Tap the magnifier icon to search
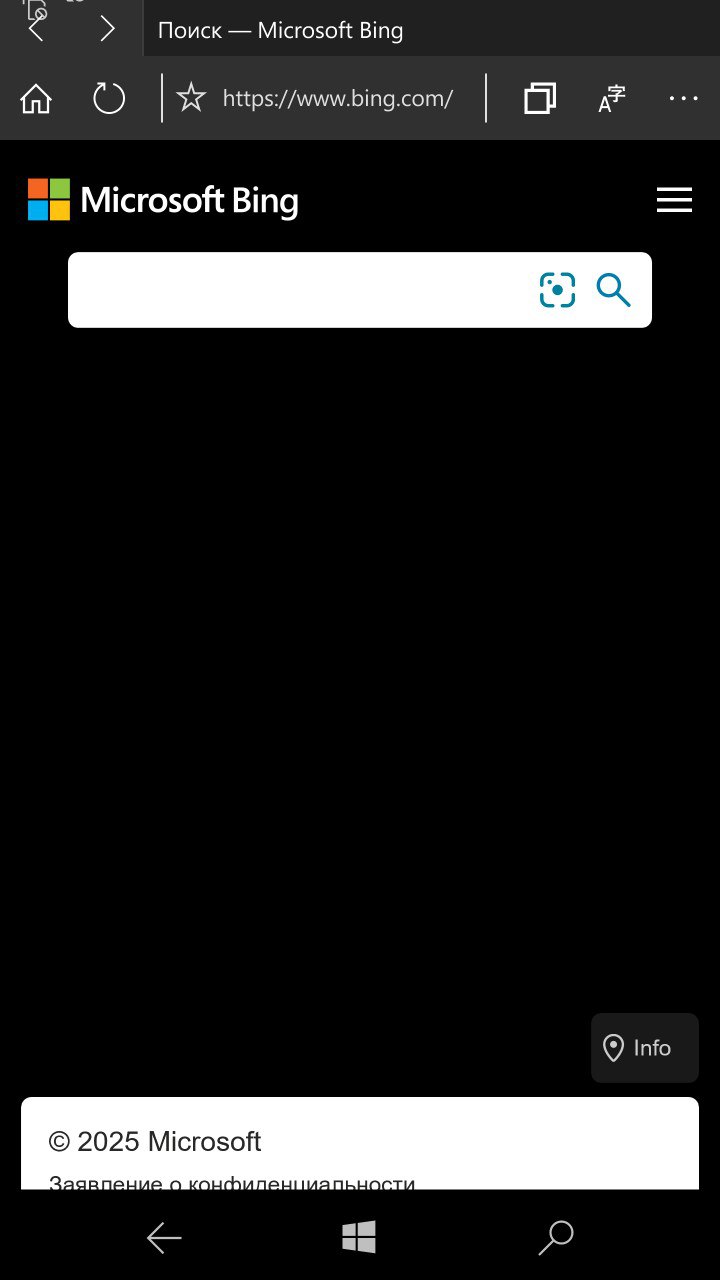Image resolution: width=720 pixels, height=1280 pixels. [613, 290]
